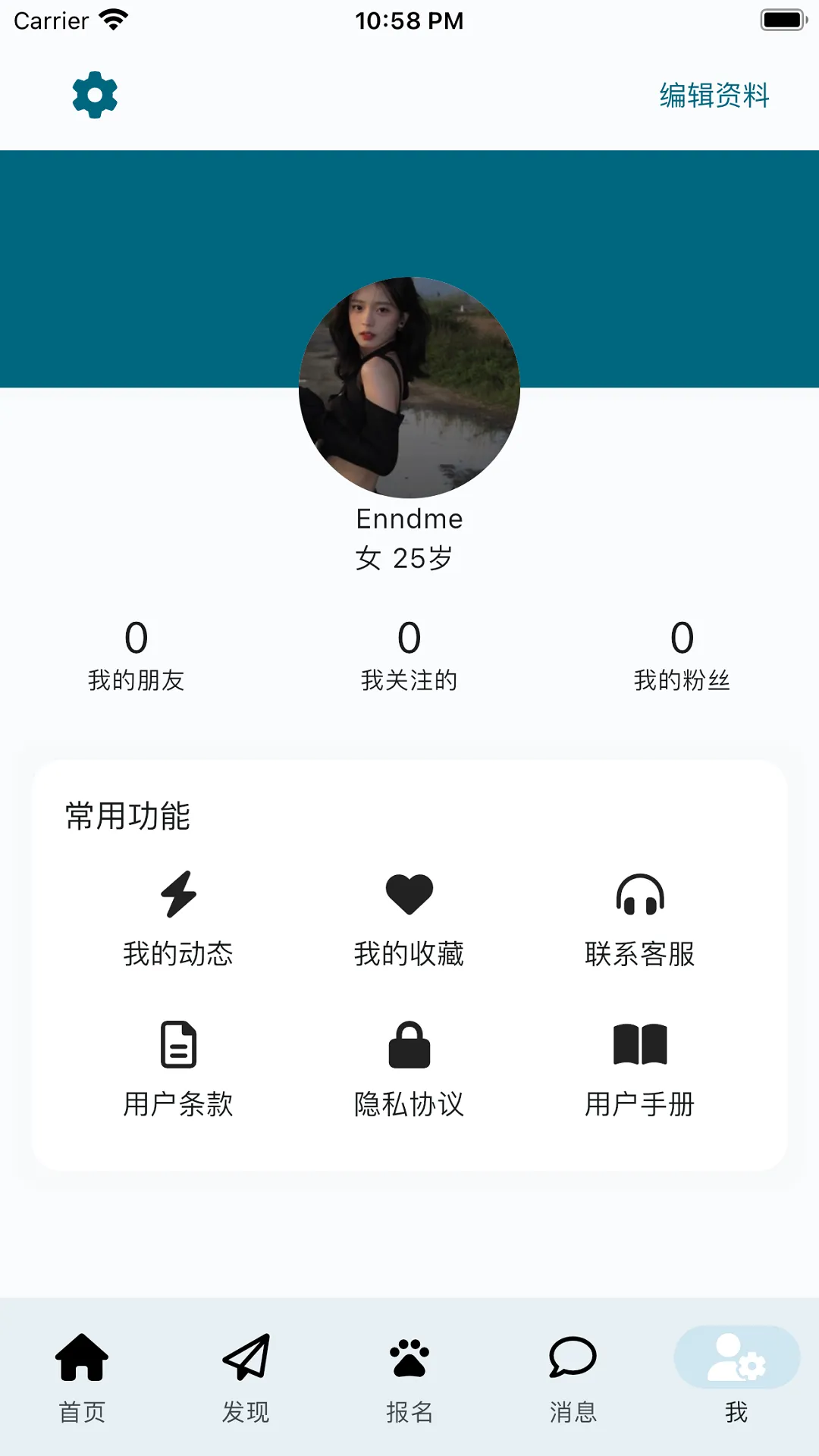The width and height of the screenshot is (819, 1456).
Task: Open the settings gear icon
Action: [95, 95]
